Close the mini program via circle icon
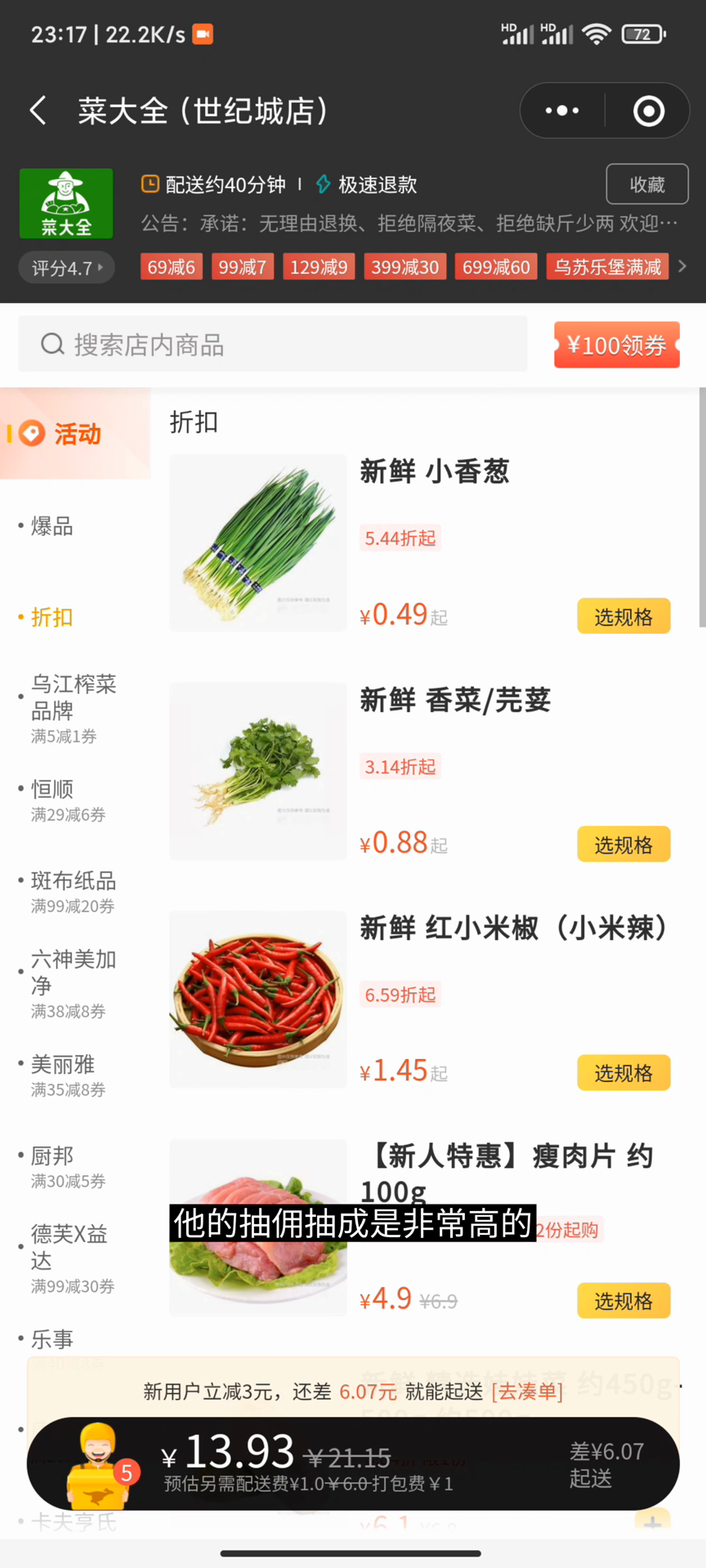This screenshot has height=1568, width=706. [649, 110]
